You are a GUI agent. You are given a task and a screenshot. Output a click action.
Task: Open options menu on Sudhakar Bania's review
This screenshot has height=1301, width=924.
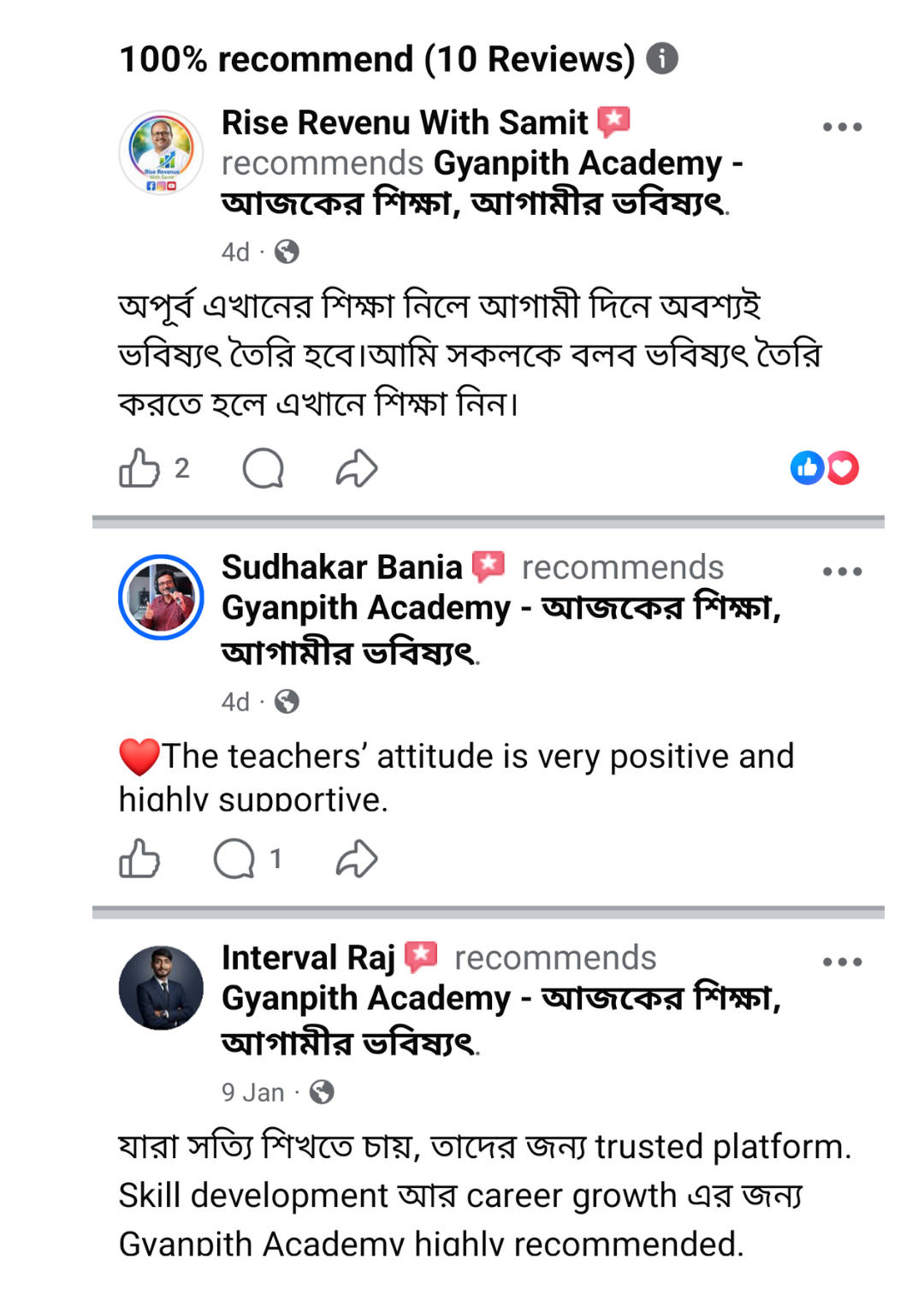842,571
